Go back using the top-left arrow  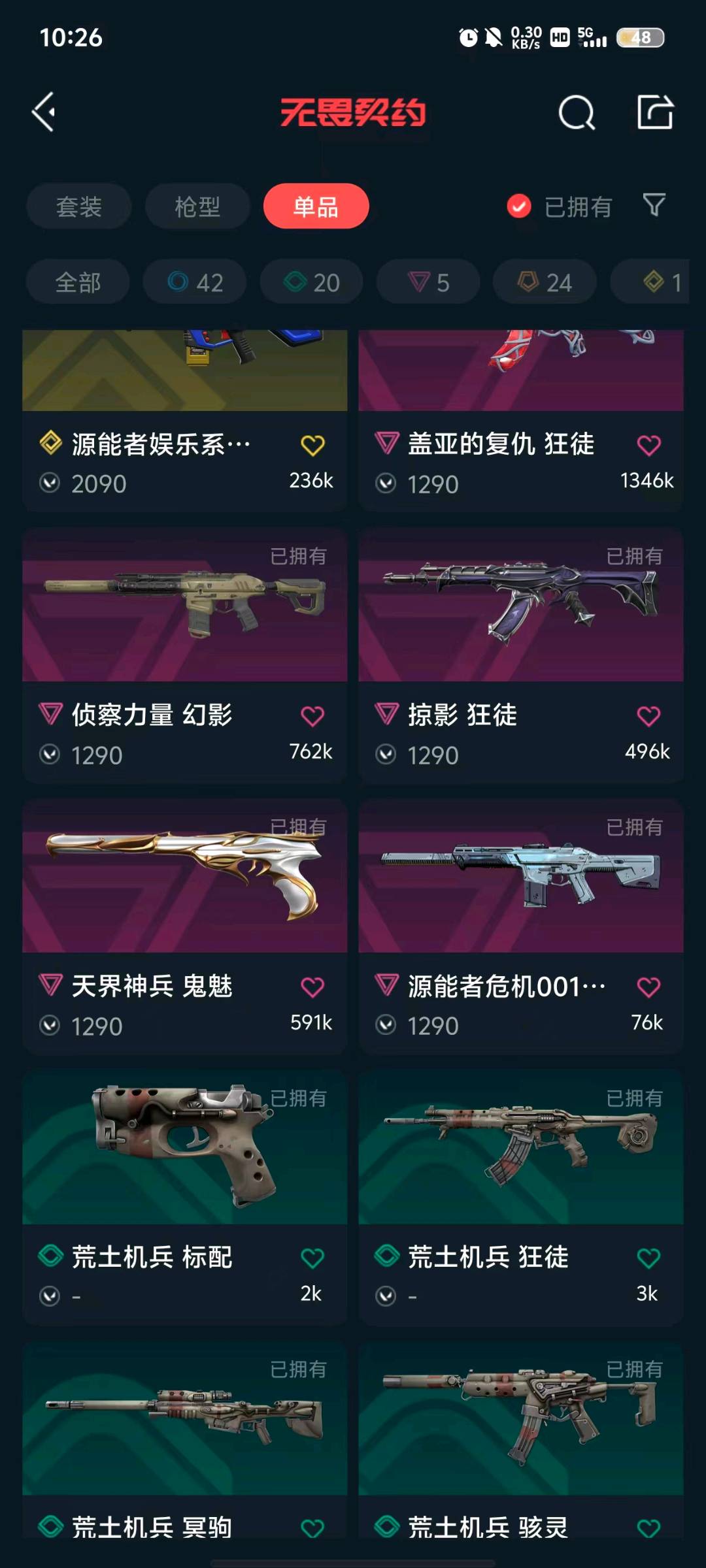click(x=44, y=112)
